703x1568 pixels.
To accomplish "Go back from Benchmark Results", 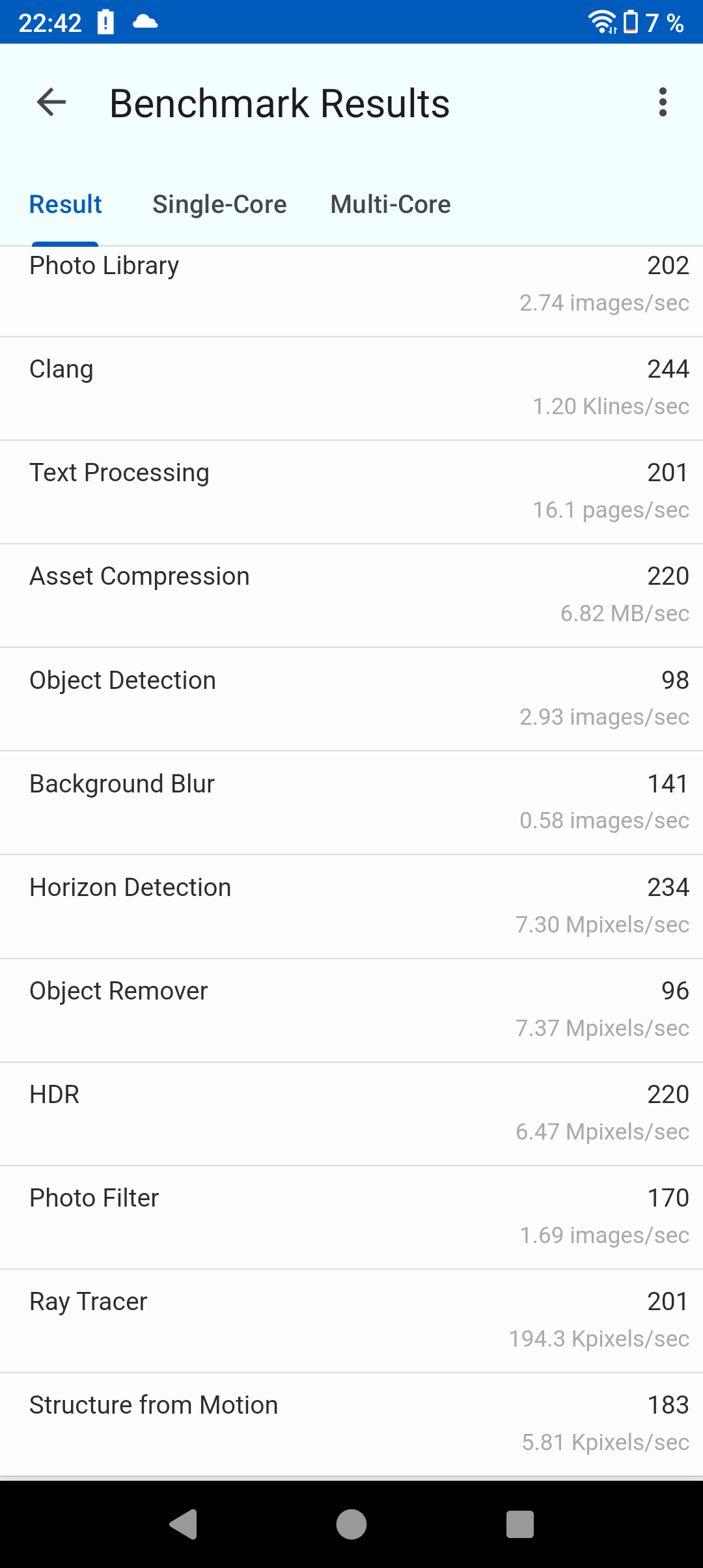I will (x=51, y=103).
